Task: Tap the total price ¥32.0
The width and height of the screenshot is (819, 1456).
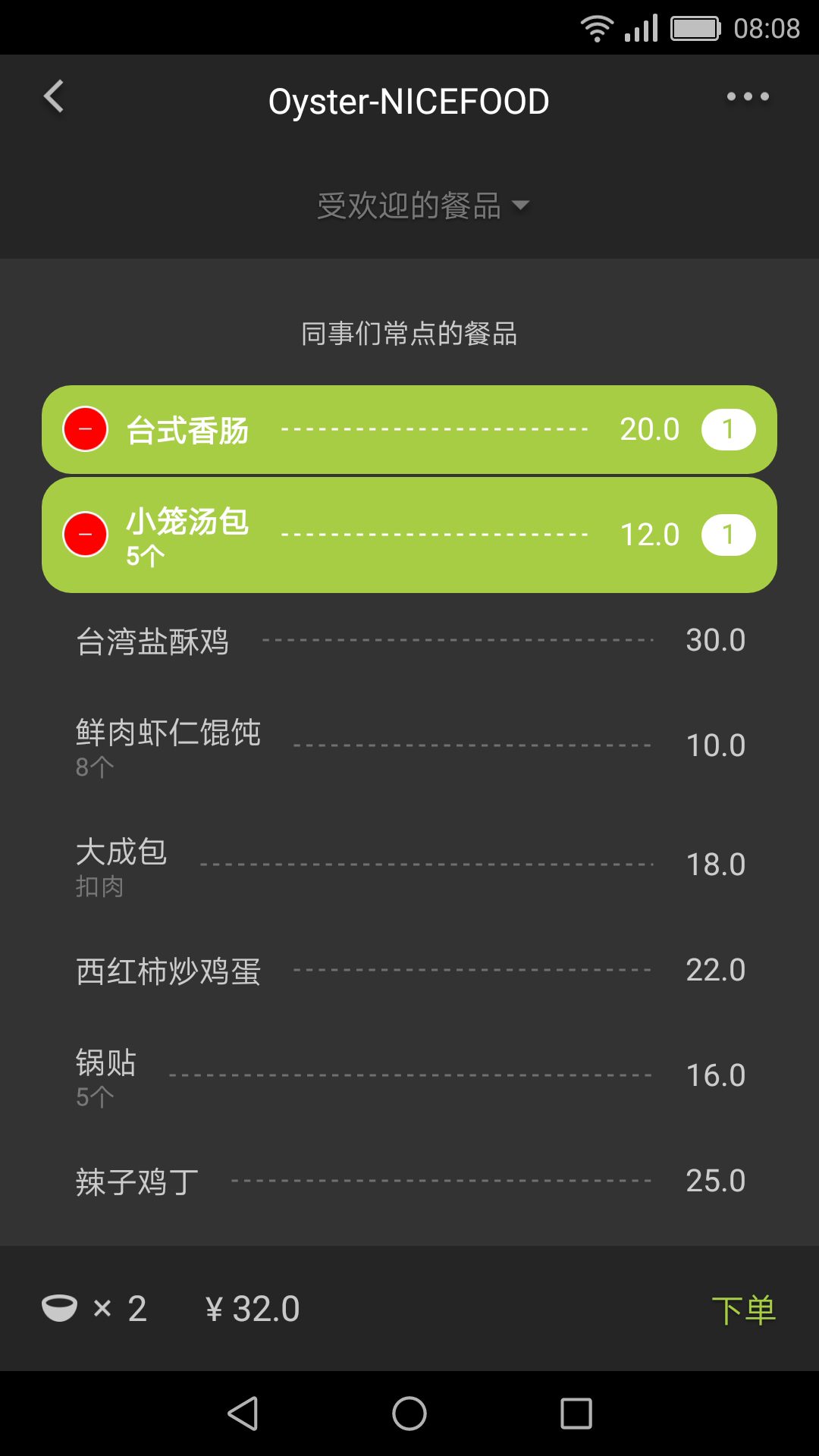Action: pyautogui.click(x=252, y=1306)
